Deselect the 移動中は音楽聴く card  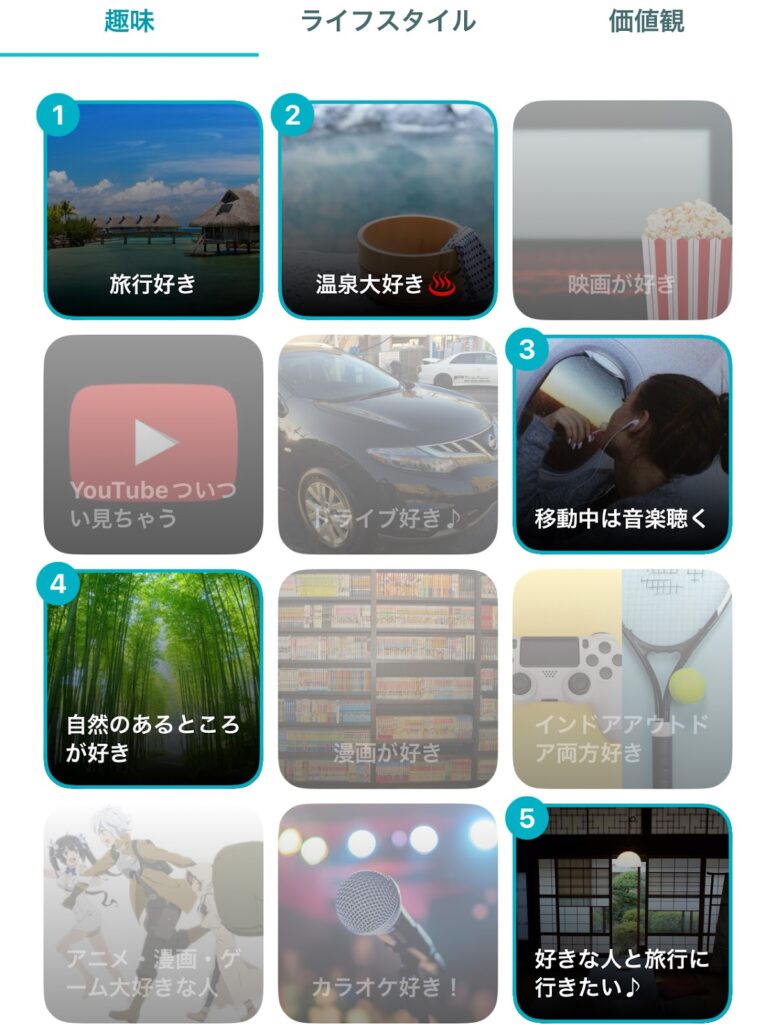622,444
